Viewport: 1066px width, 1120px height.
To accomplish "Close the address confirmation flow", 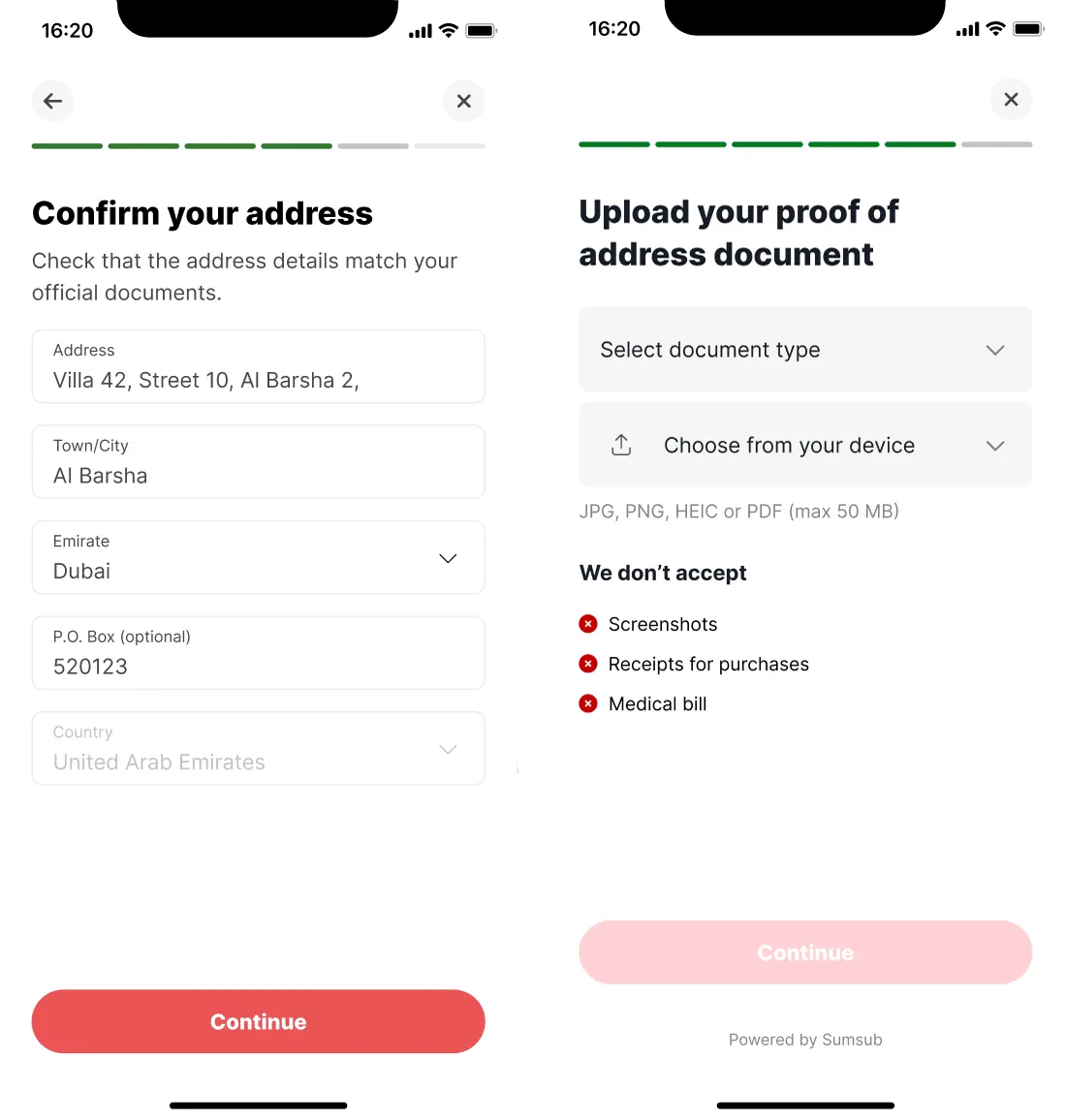I will 463,101.
